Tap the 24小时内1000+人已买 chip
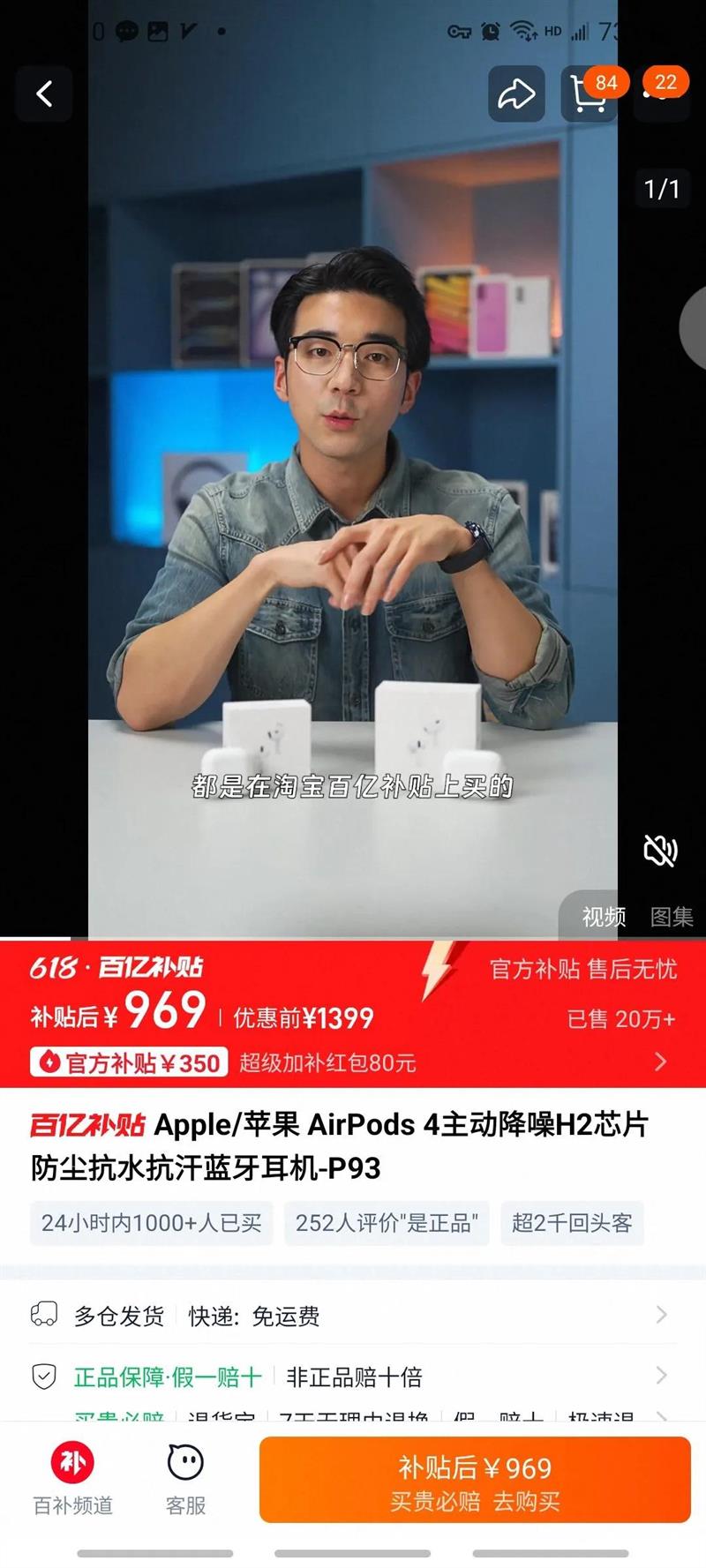The height and width of the screenshot is (1568, 706). pyautogui.click(x=152, y=1223)
